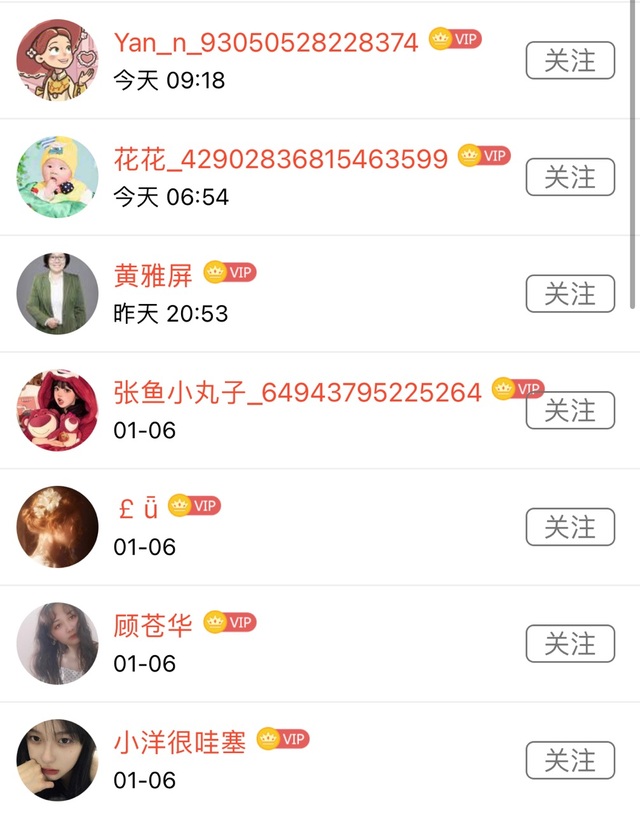
Task: Open the avatar of user £ ǖ
Action: click(58, 527)
